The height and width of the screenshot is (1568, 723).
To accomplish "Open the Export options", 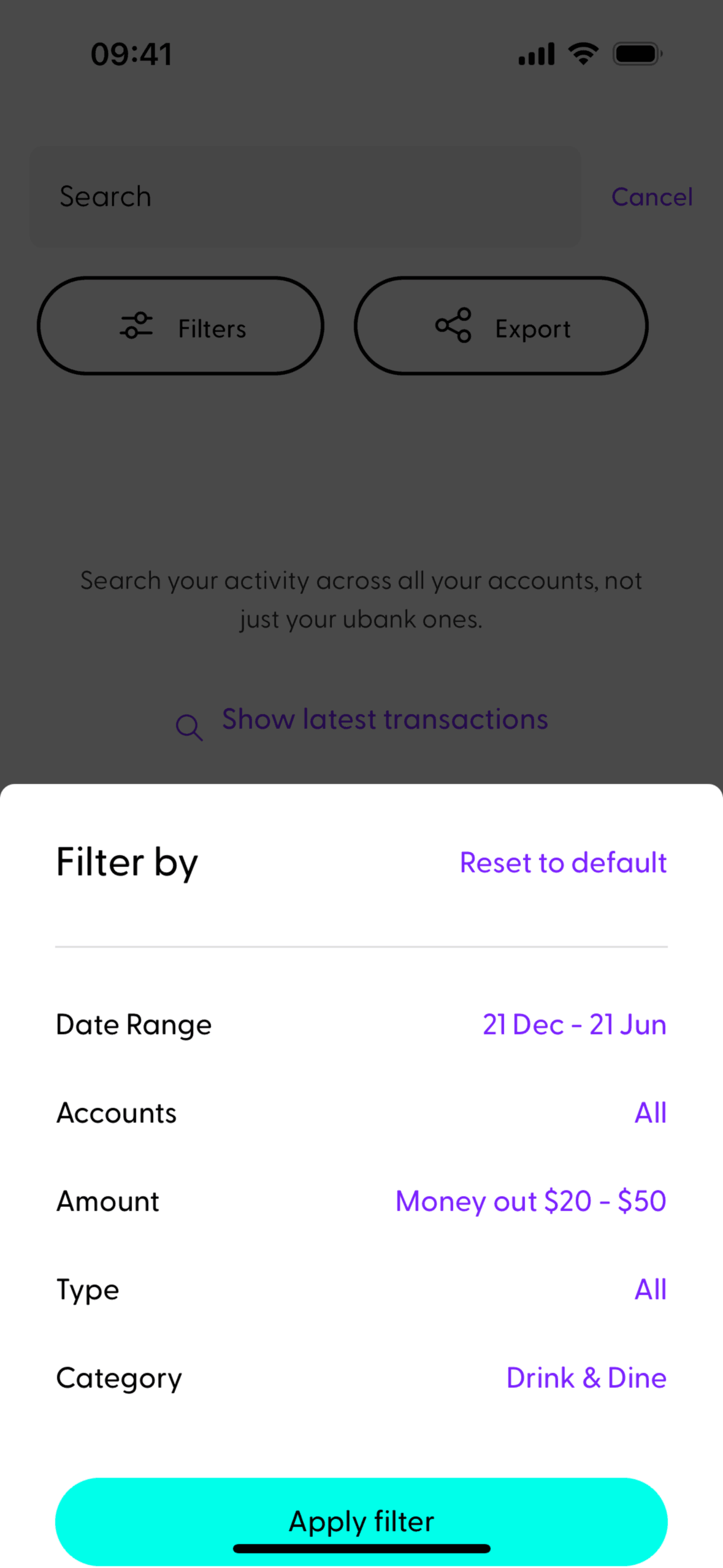I will coord(500,326).
